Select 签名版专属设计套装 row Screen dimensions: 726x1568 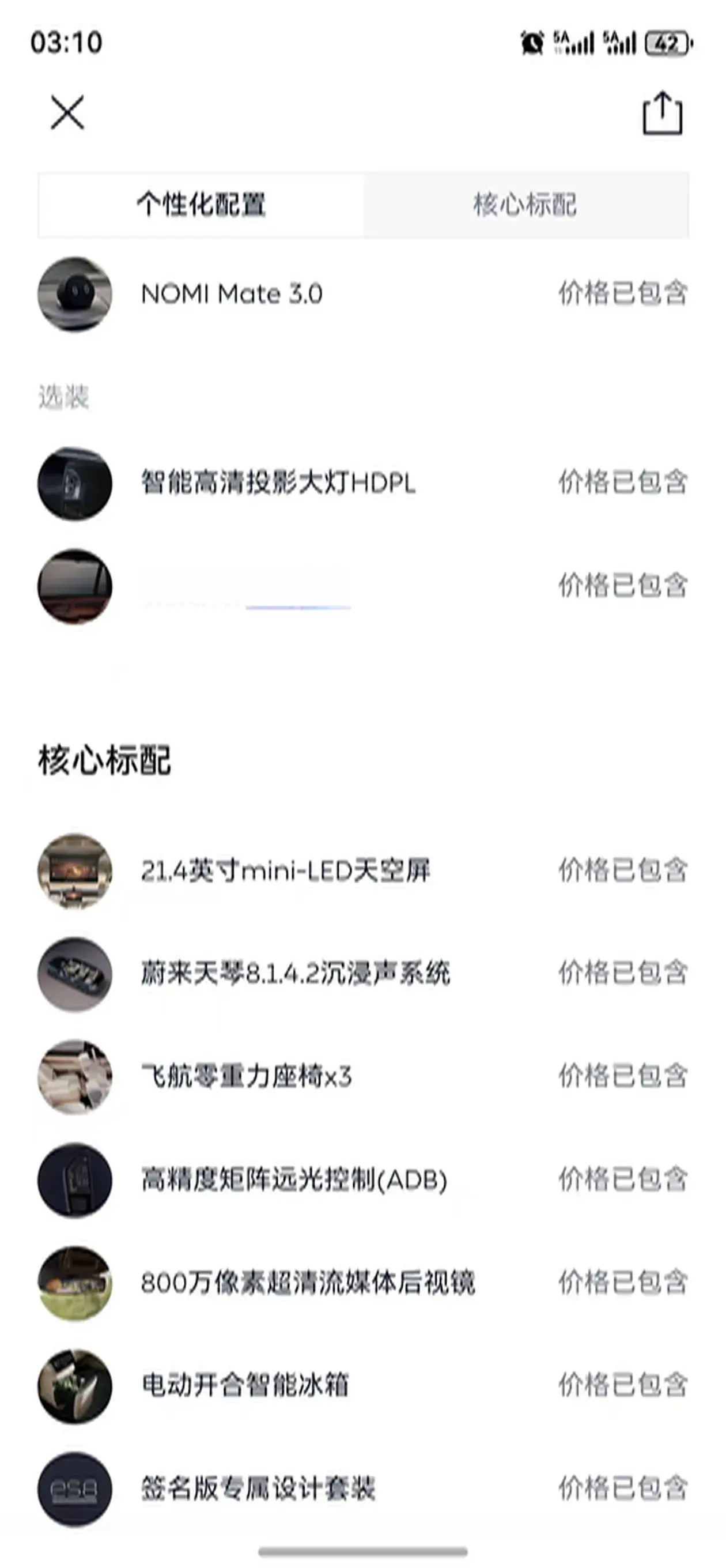pos(258,1489)
